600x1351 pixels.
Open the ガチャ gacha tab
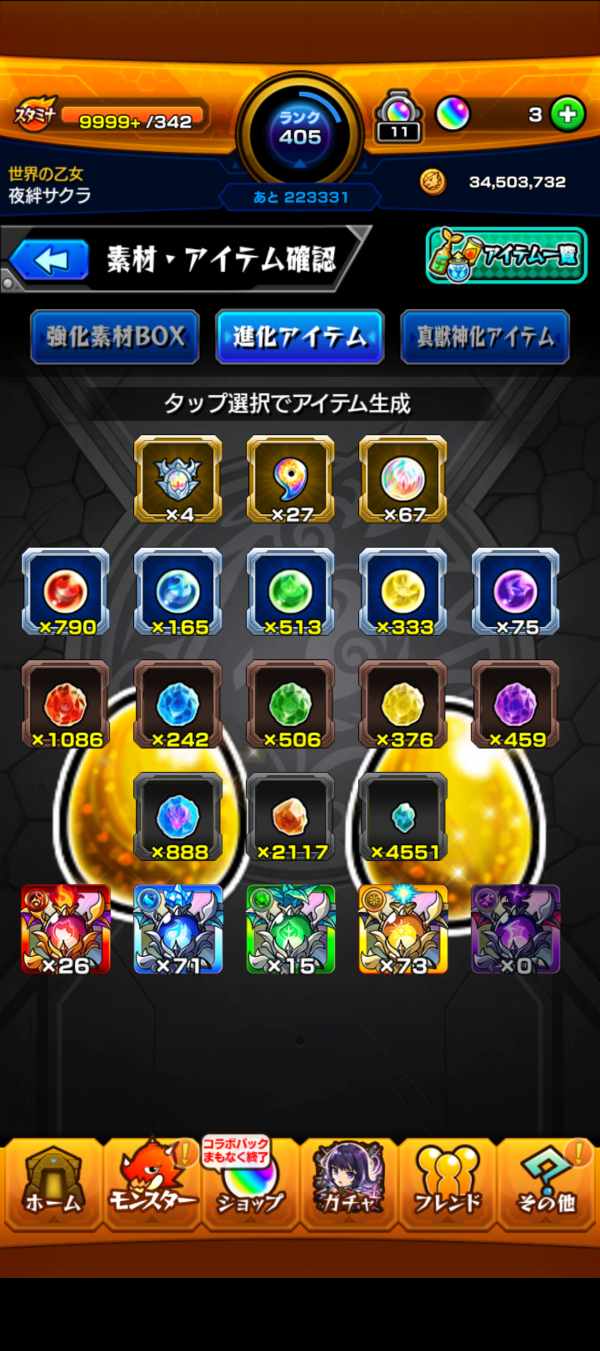349,1185
